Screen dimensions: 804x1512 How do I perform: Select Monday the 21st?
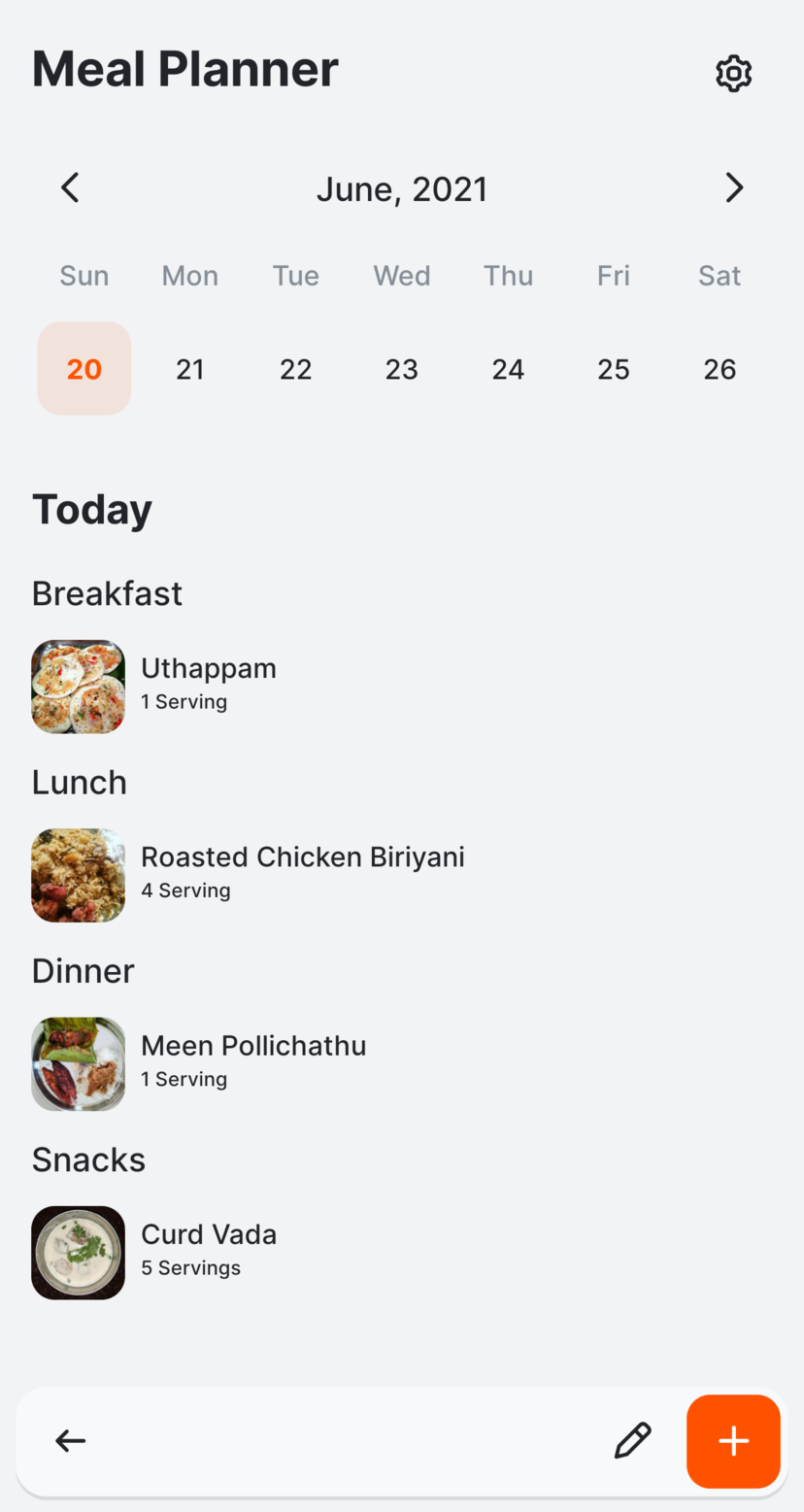[190, 369]
